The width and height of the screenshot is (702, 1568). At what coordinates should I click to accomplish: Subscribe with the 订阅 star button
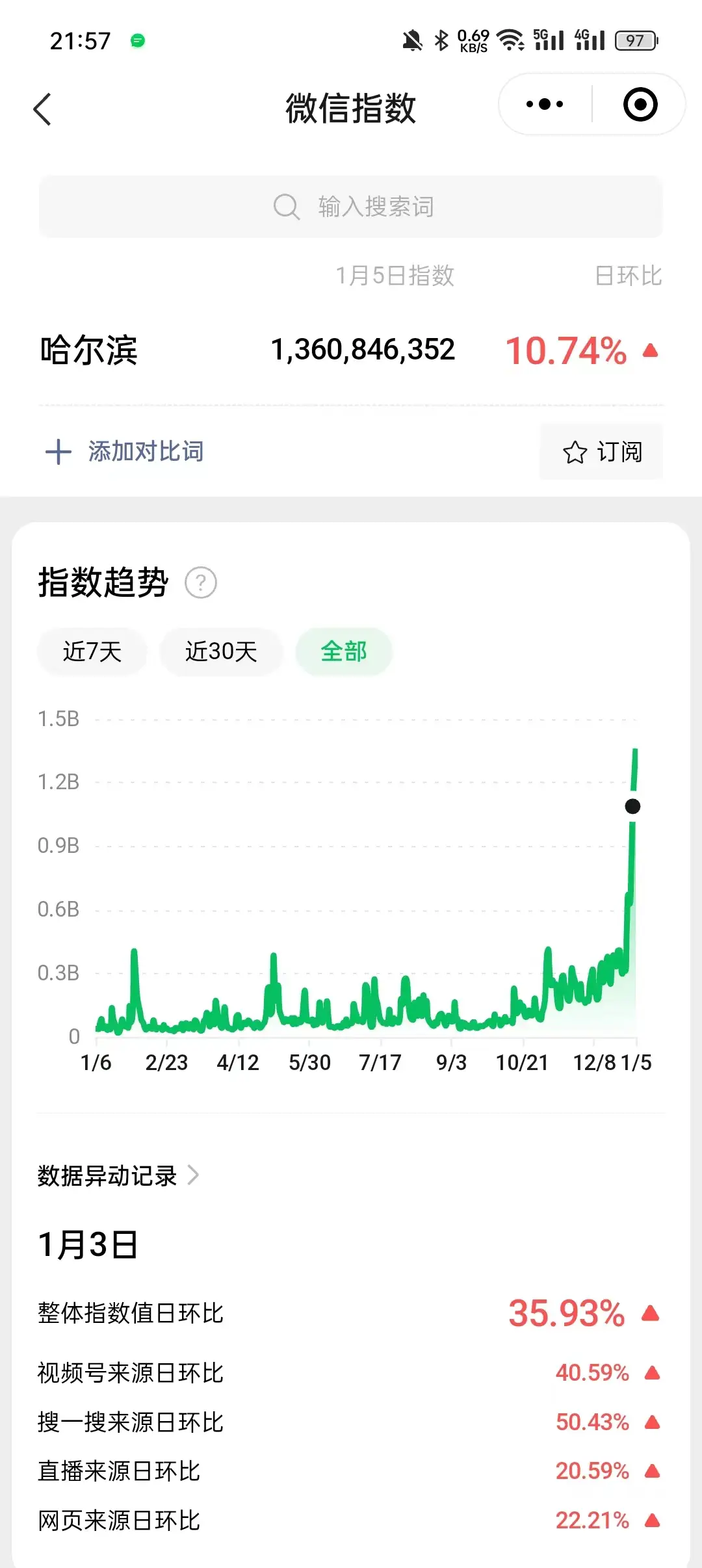point(602,452)
